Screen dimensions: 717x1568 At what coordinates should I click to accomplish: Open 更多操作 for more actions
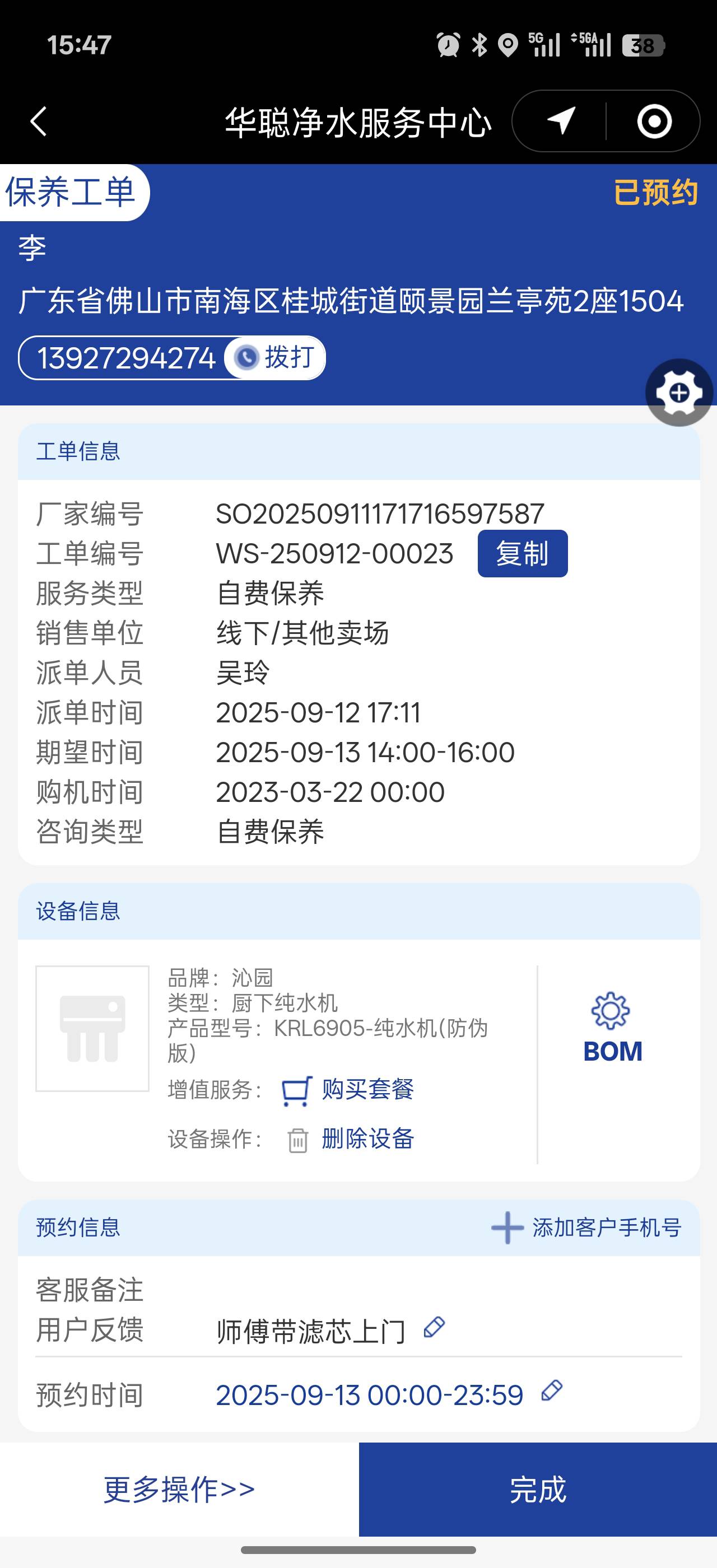(x=179, y=1489)
